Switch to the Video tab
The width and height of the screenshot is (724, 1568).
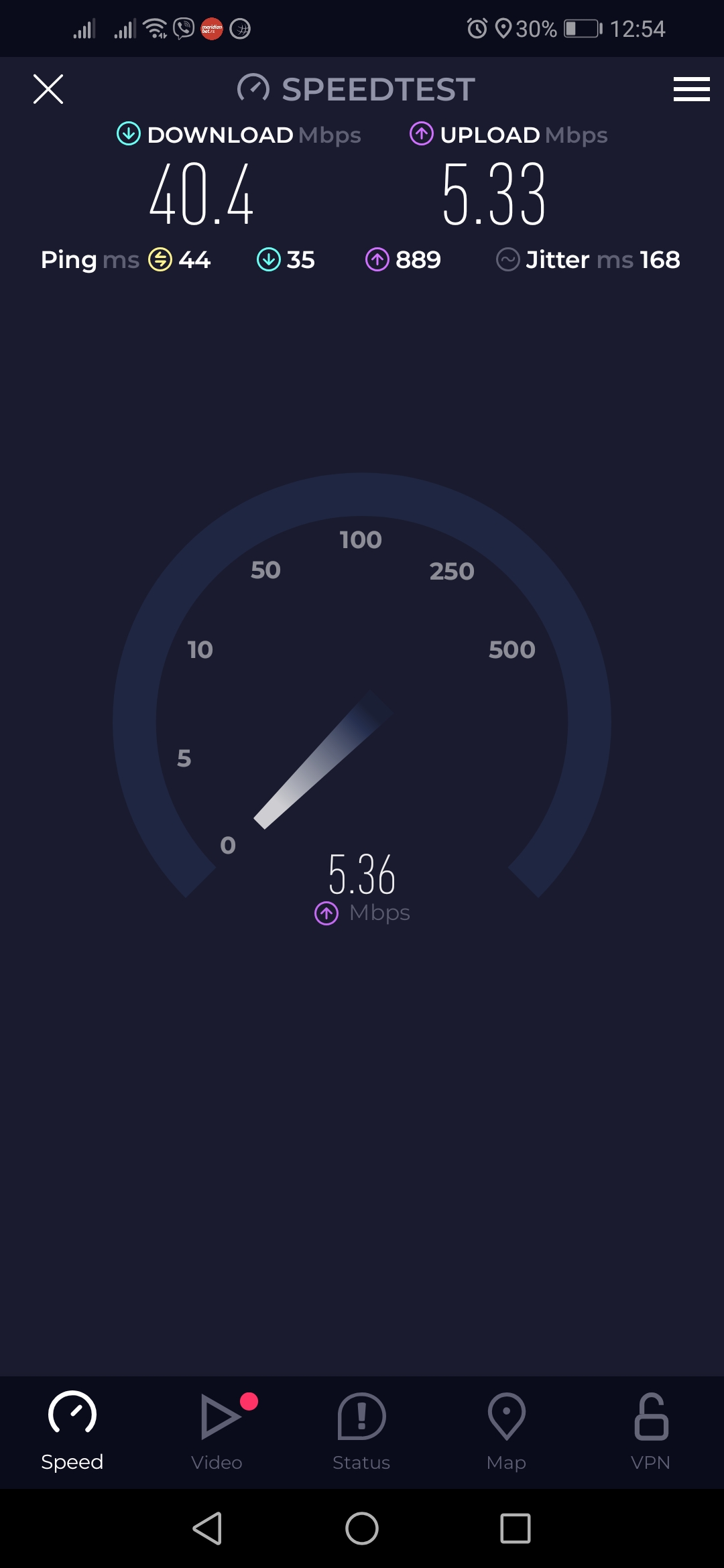click(x=217, y=1431)
